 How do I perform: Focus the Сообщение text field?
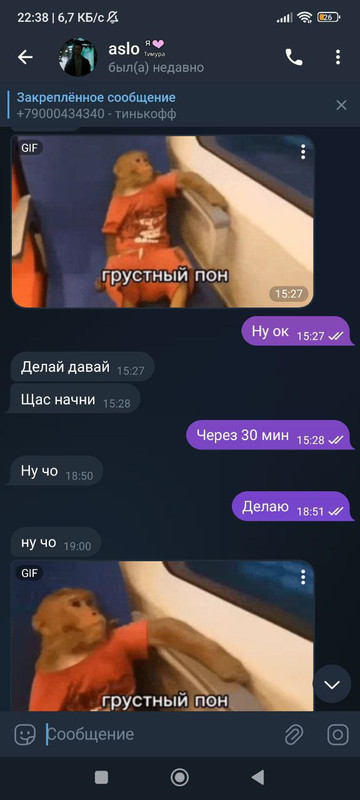[x=161, y=735]
